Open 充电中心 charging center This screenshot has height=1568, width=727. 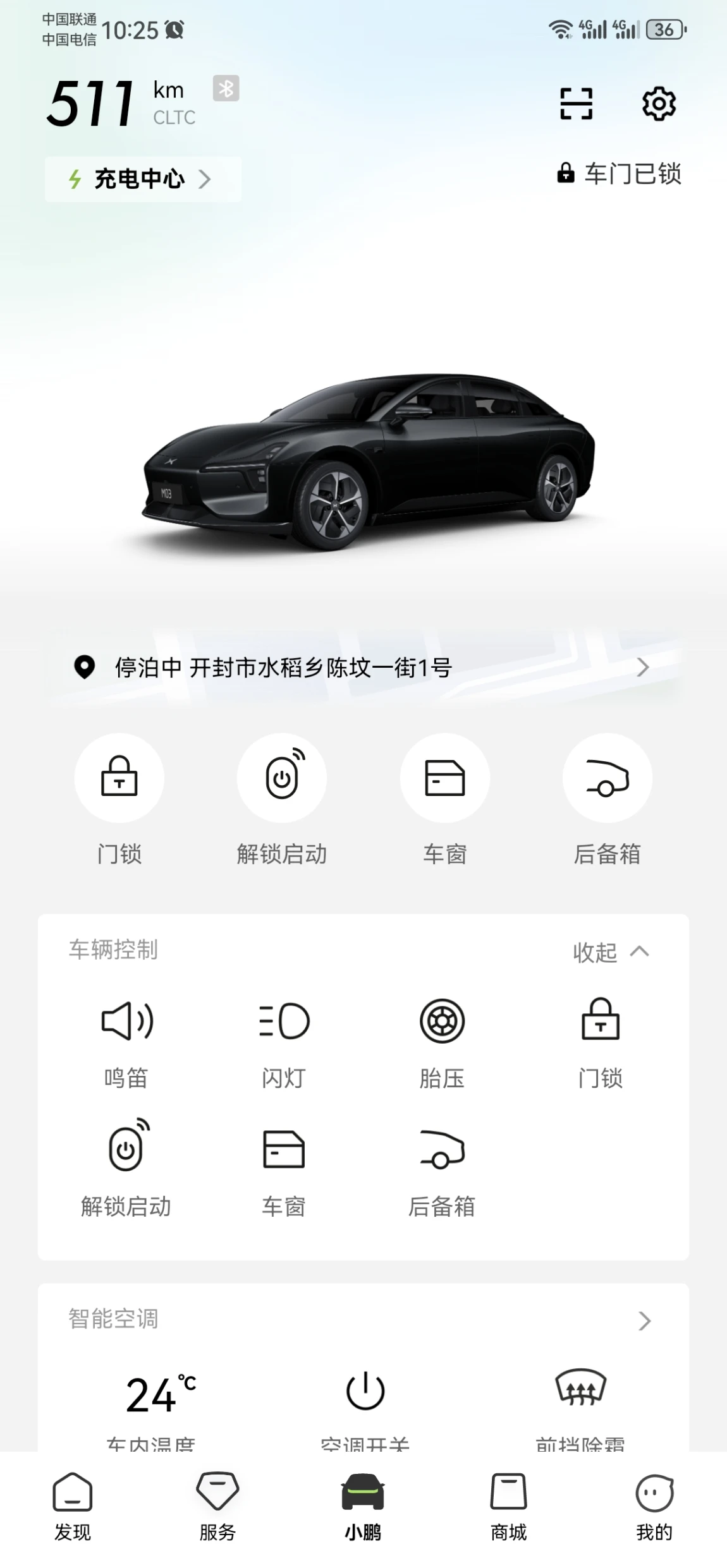pyautogui.click(x=143, y=179)
